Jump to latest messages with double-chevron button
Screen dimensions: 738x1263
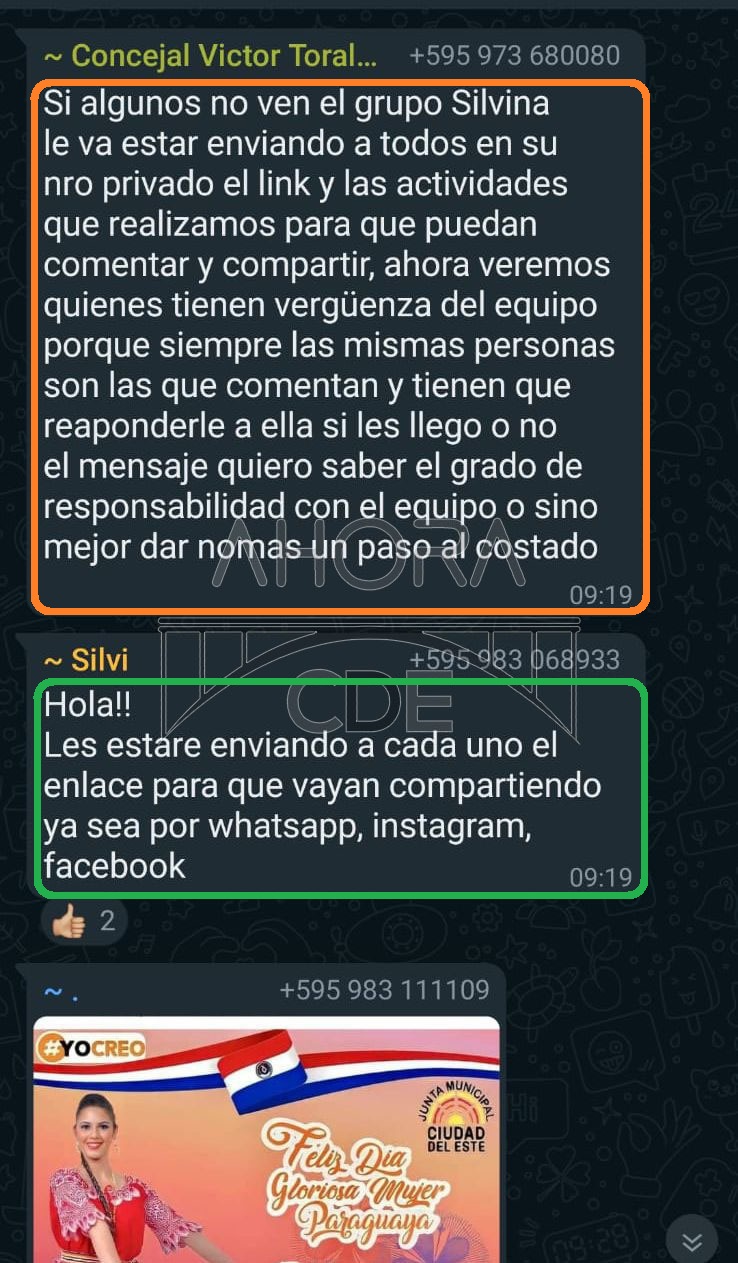691,1241
